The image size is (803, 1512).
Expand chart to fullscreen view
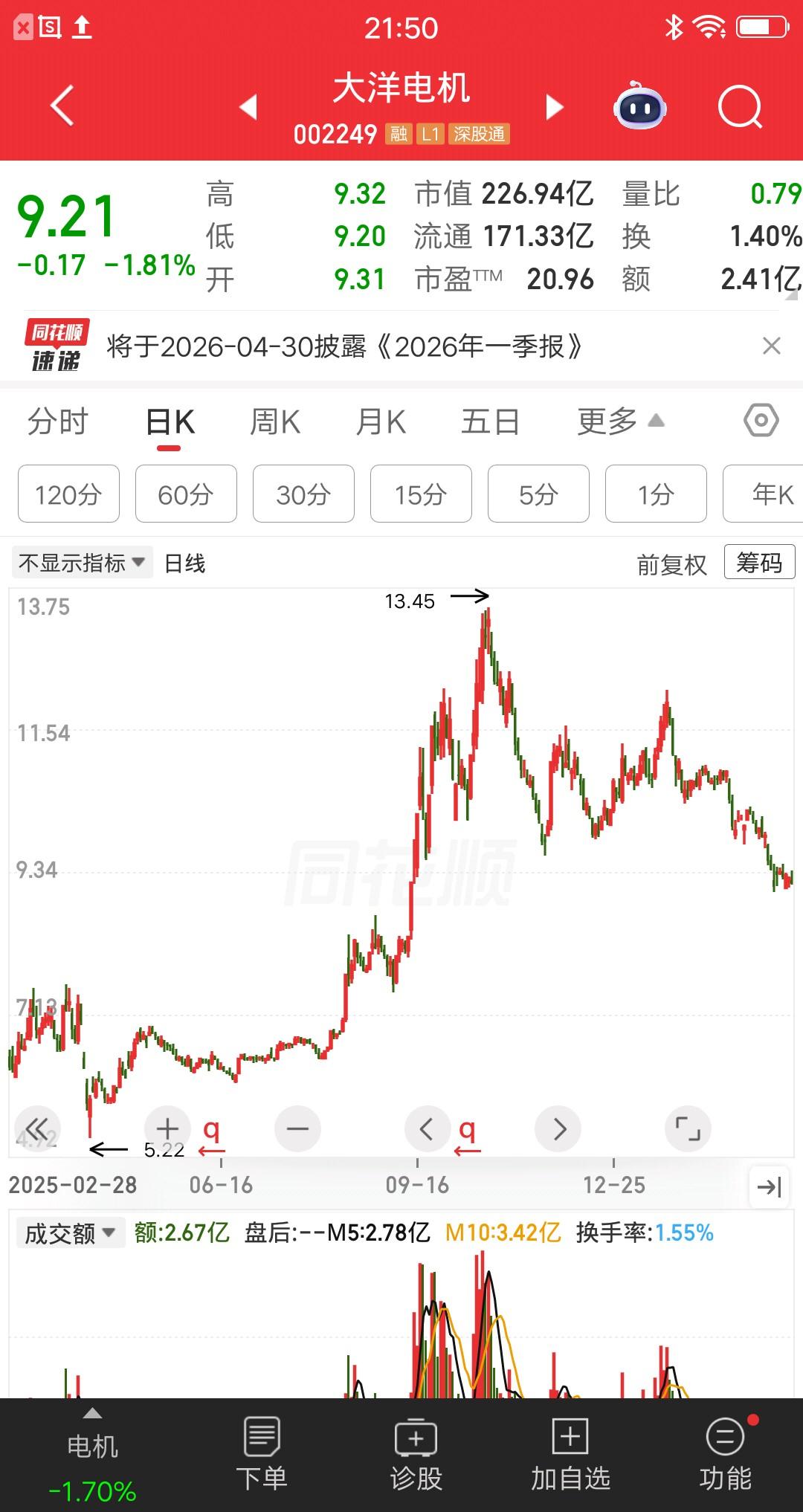pos(688,1128)
